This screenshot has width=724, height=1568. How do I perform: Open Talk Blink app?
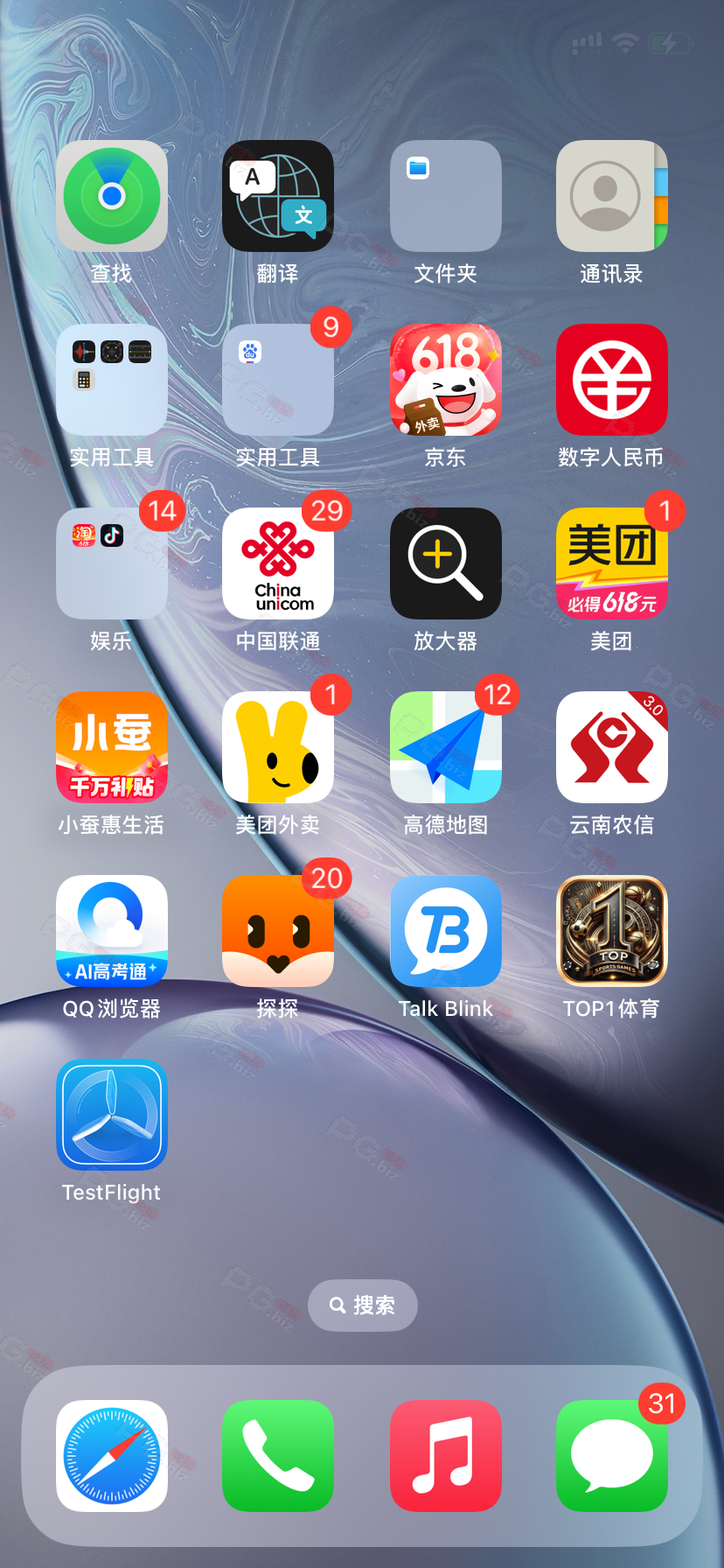[x=446, y=931]
